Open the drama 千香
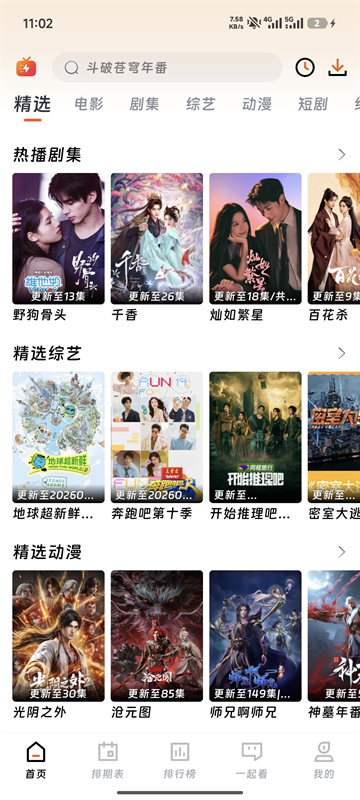360x800 pixels. pyautogui.click(x=157, y=247)
